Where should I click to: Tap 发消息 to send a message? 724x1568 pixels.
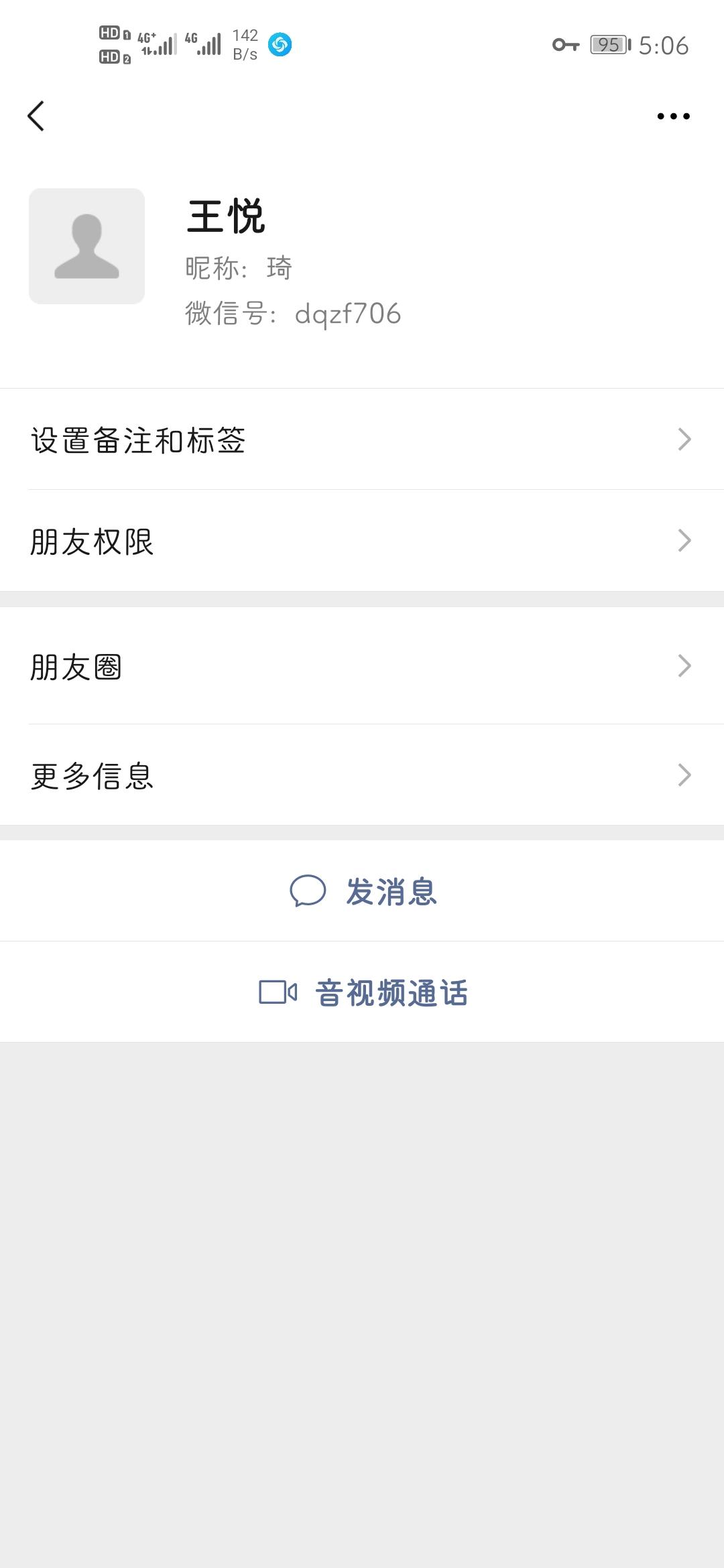click(362, 891)
